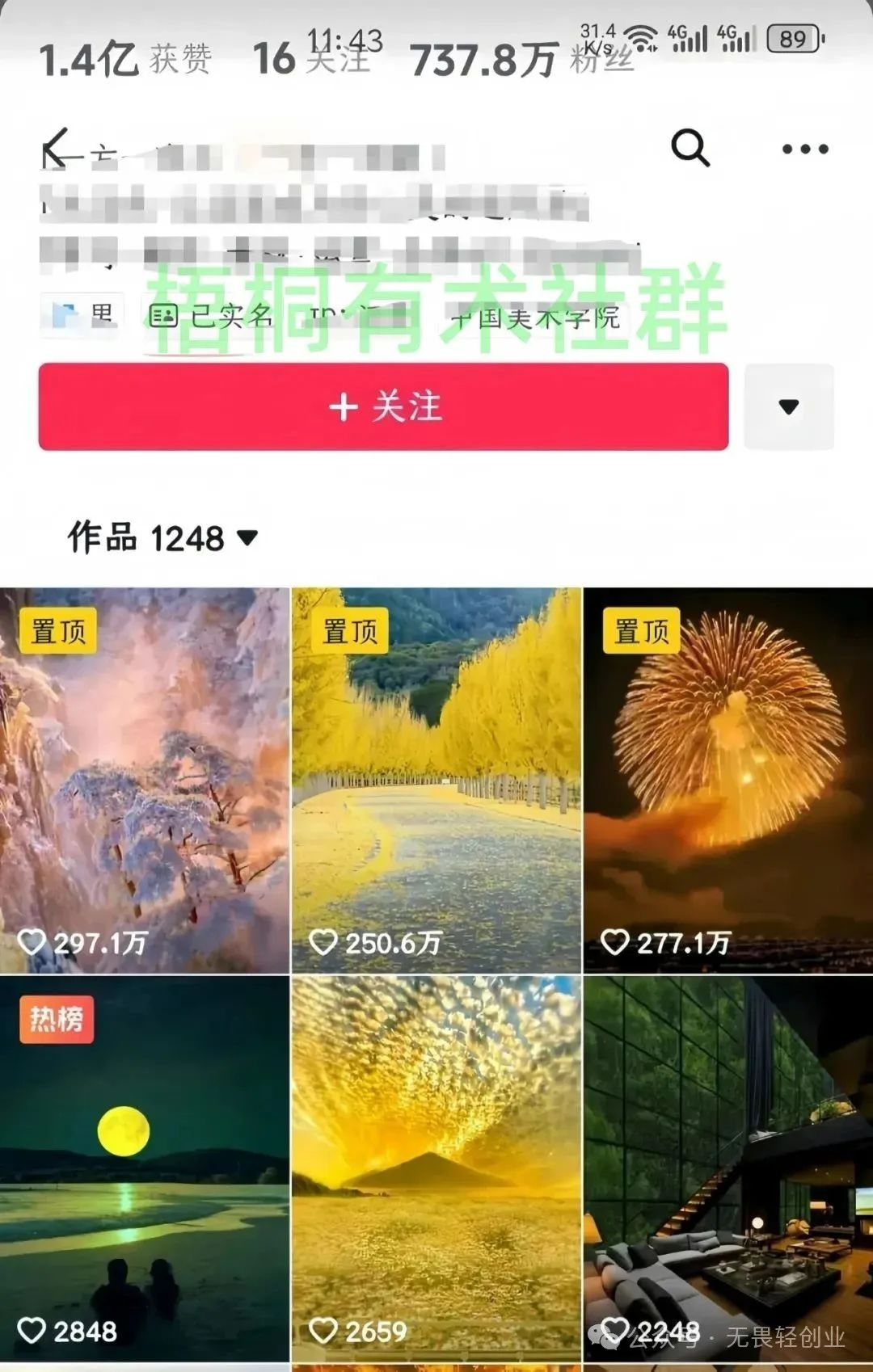The image size is (873, 1372).
Task: Tap the 热榜 badge on the moon video
Action: [x=55, y=1020]
